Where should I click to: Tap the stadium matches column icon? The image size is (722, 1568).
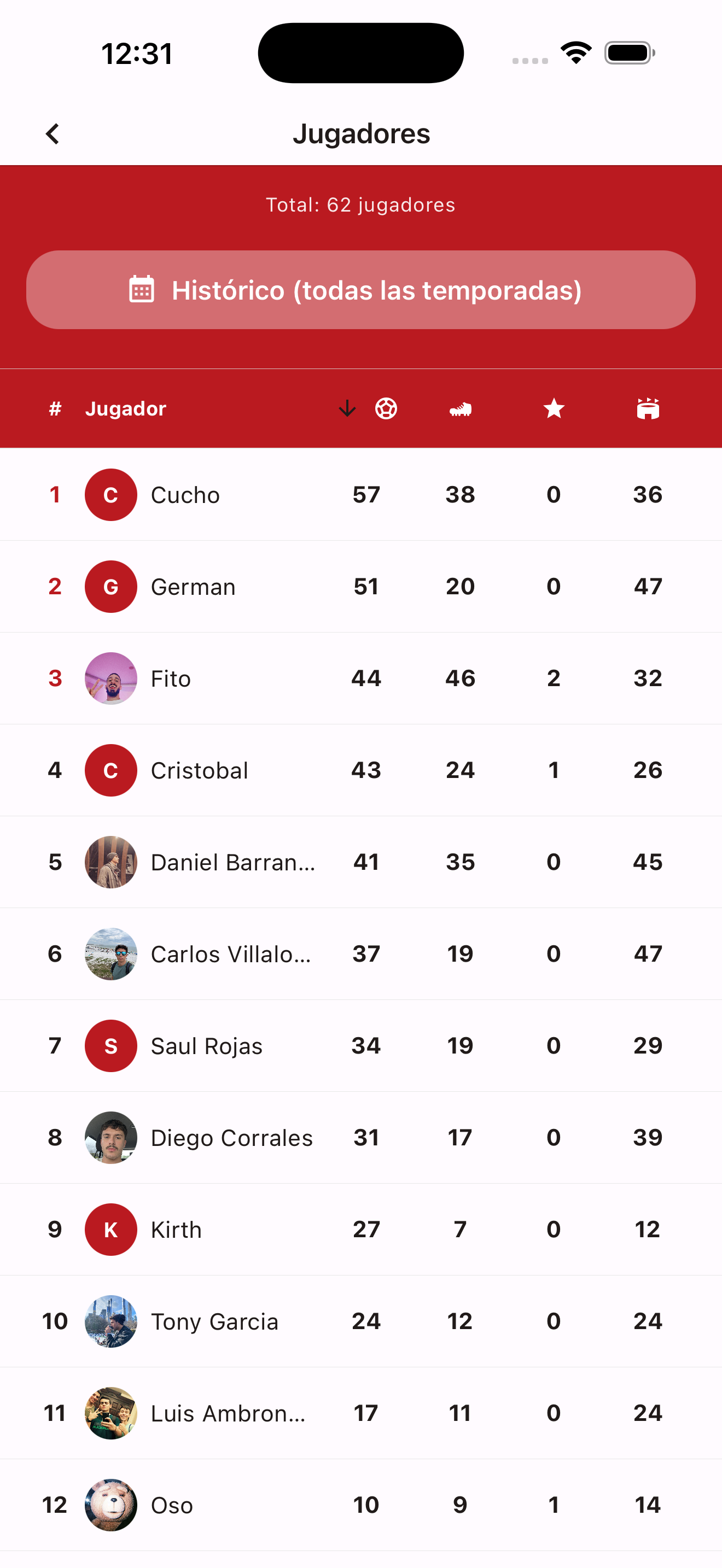(x=647, y=408)
